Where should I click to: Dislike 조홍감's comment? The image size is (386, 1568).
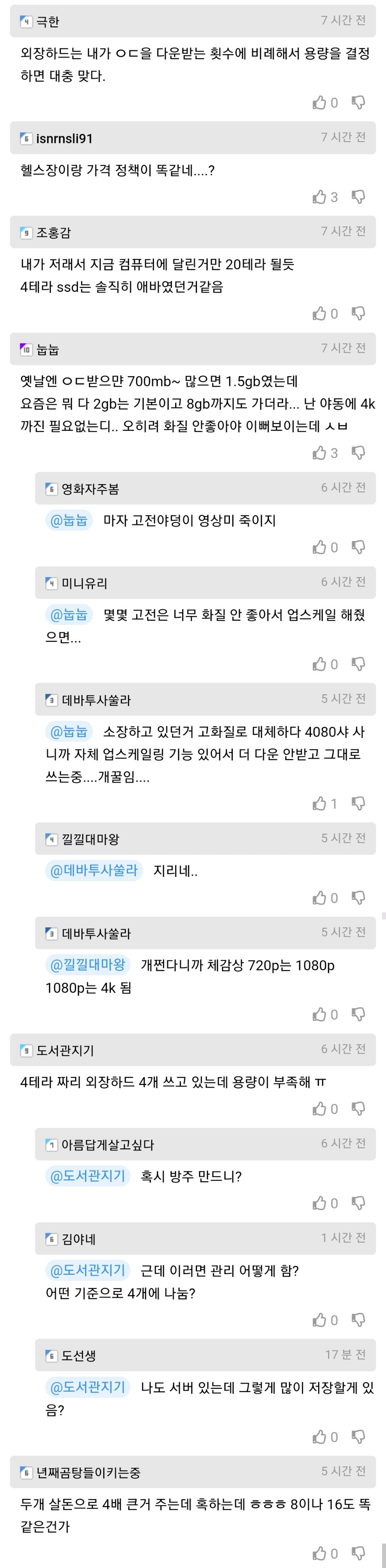(x=359, y=313)
